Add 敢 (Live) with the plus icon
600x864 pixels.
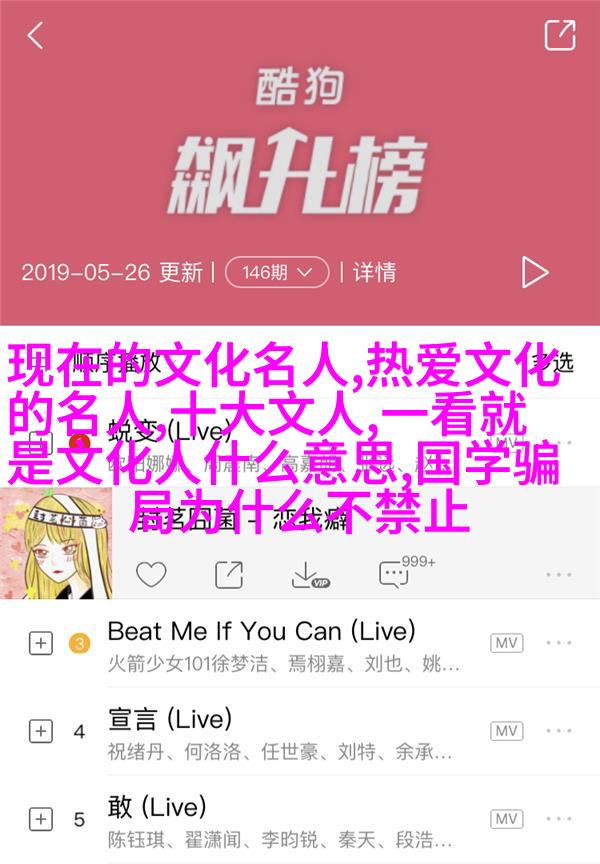pyautogui.click(x=40, y=818)
